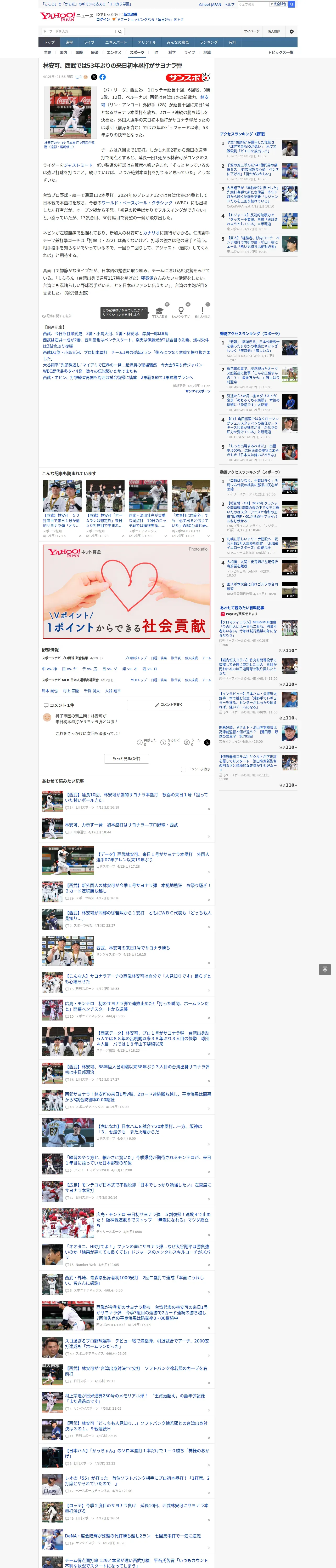The width and height of the screenshot is (336, 1568).
Task: React with 学びがある
Action: click(159, 312)
